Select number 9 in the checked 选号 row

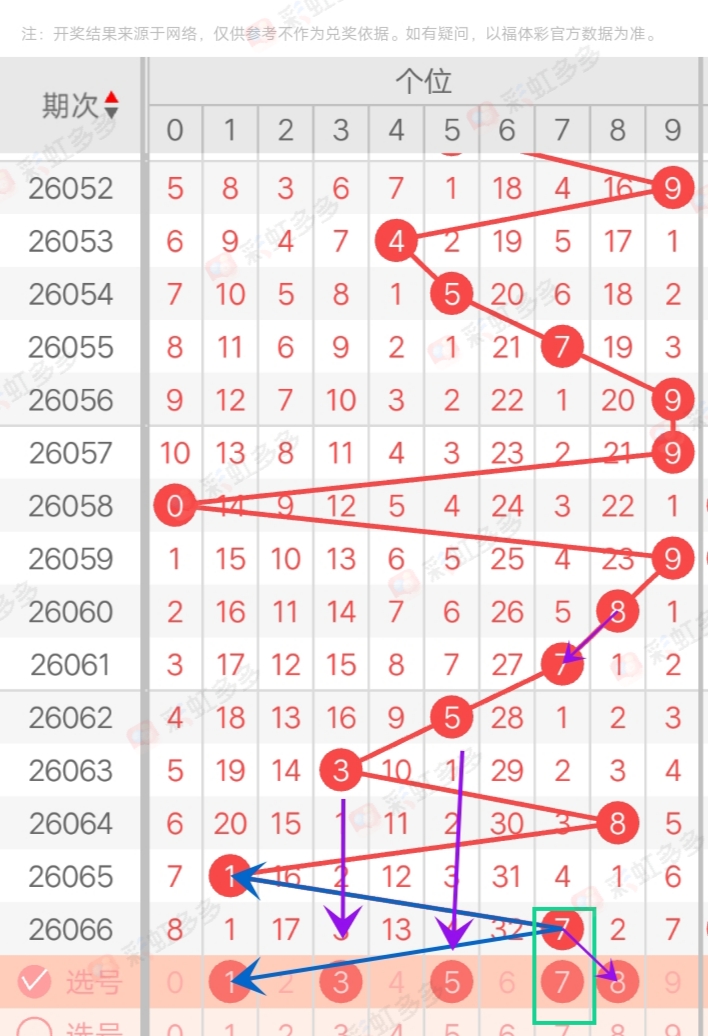(x=673, y=983)
